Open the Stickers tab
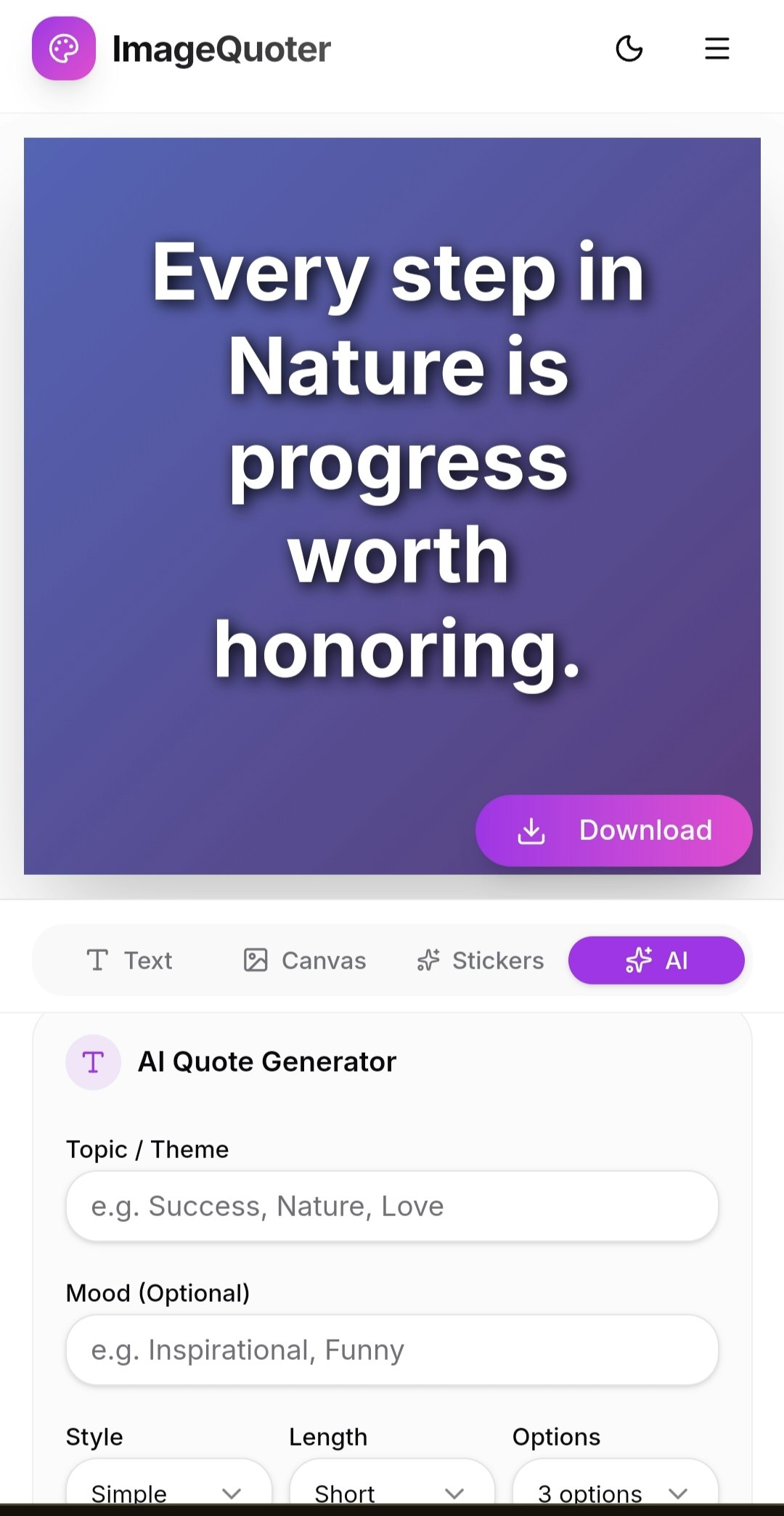Image resolution: width=784 pixels, height=1516 pixels. pyautogui.click(x=481, y=961)
